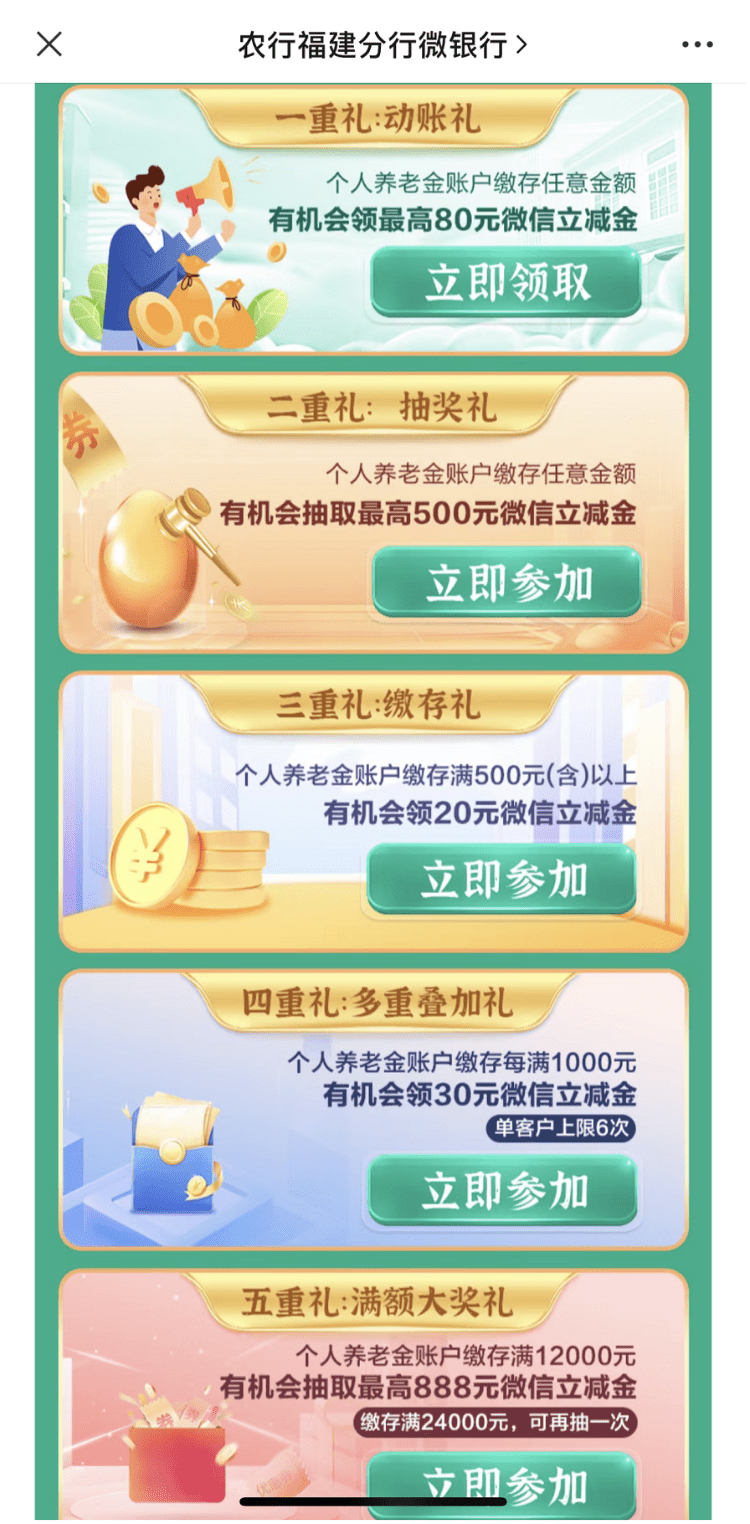The height and width of the screenshot is (1524, 750).
Task: Open the 农行福建分行微银行 title link
Action: [x=382, y=45]
